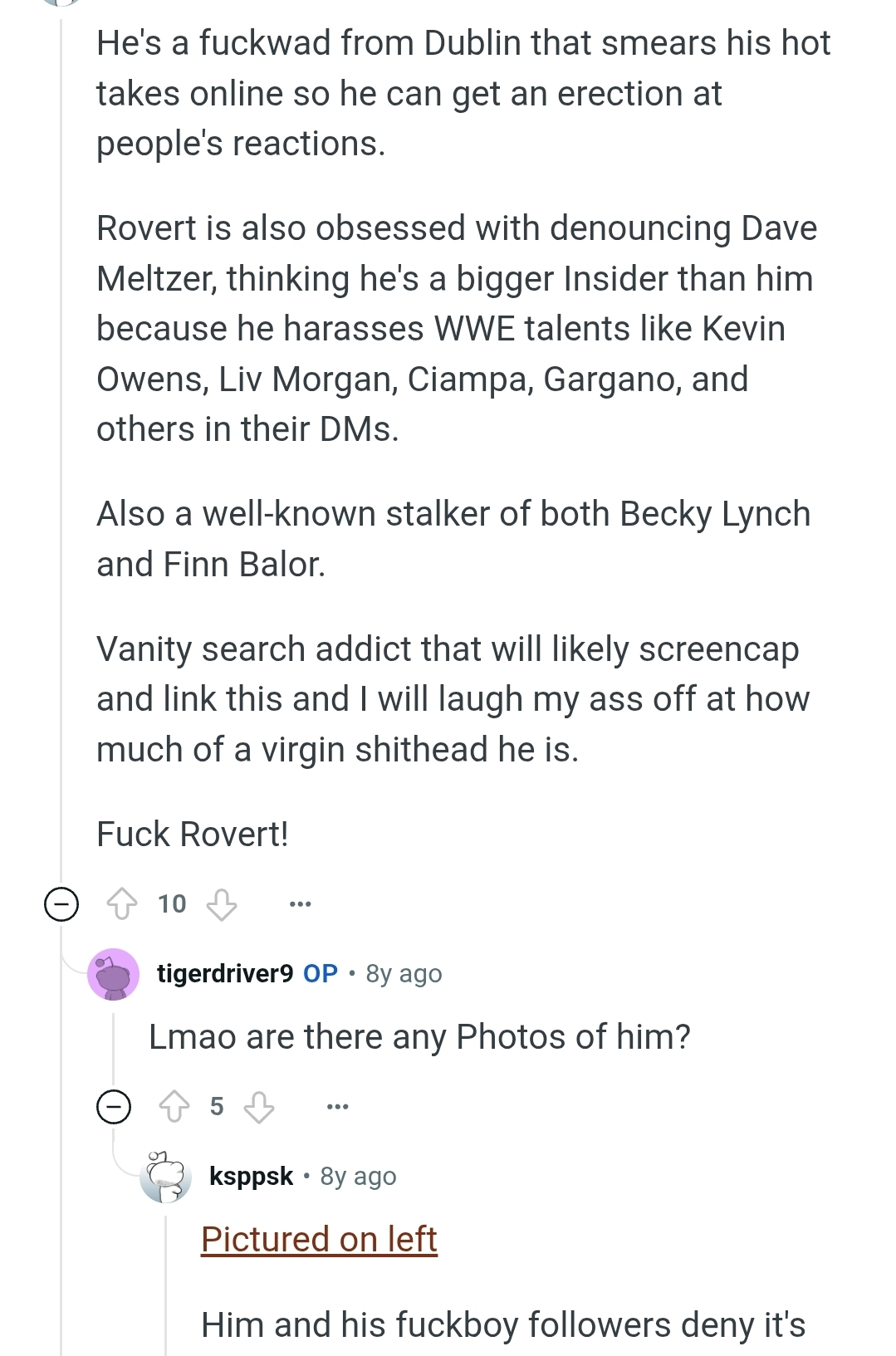The width and height of the screenshot is (896, 1356).
Task: Open tigerdriver9's profile
Action: [224, 973]
